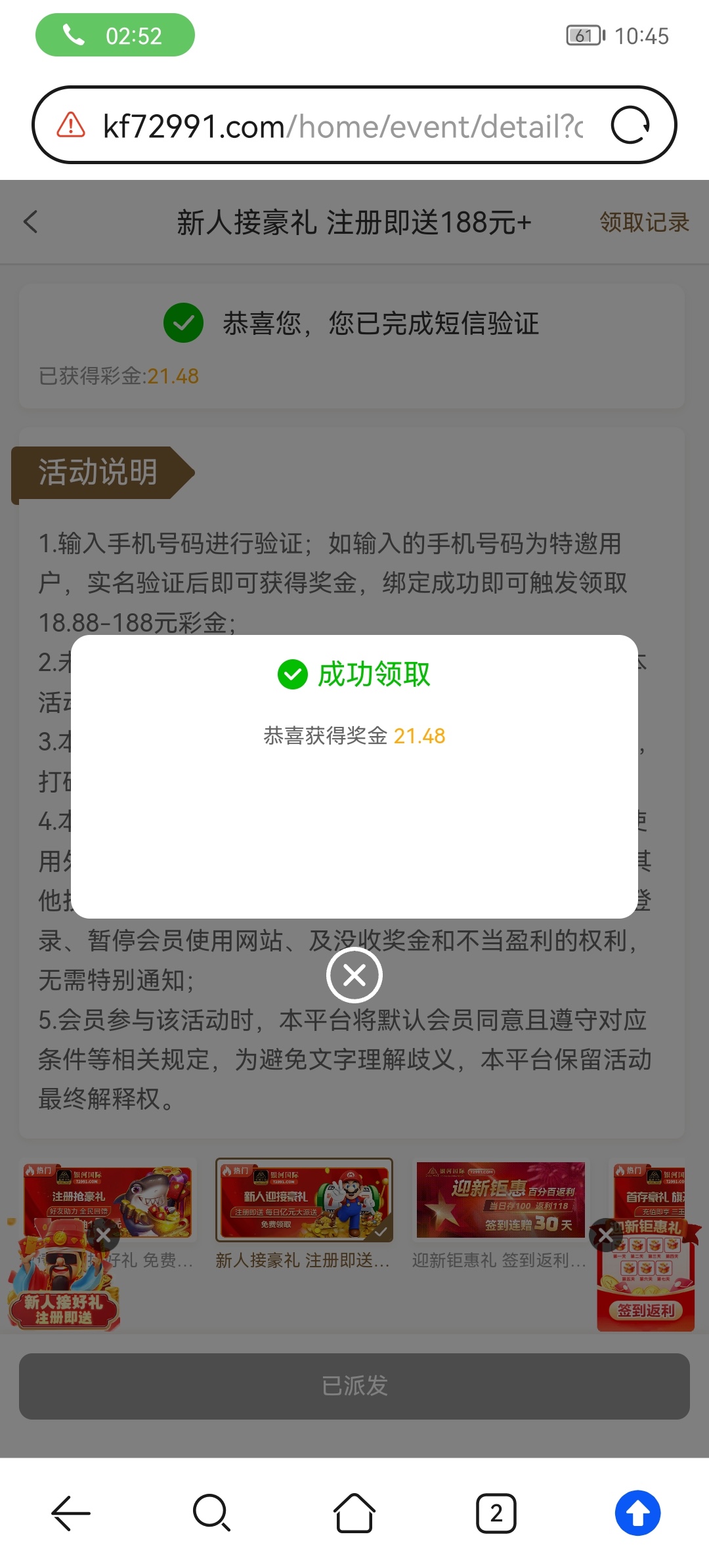Dismiss the floating 新人接好礼 banner
This screenshot has height=1568, width=709.
103,1235
